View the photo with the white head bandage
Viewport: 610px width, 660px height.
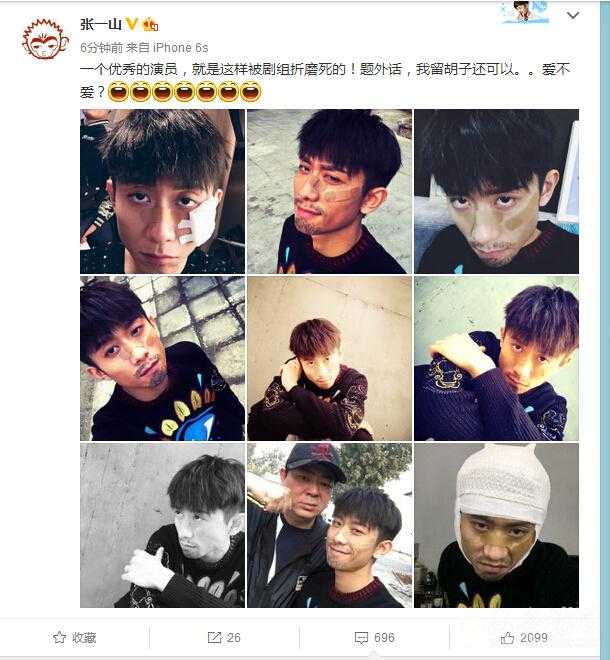(x=496, y=526)
